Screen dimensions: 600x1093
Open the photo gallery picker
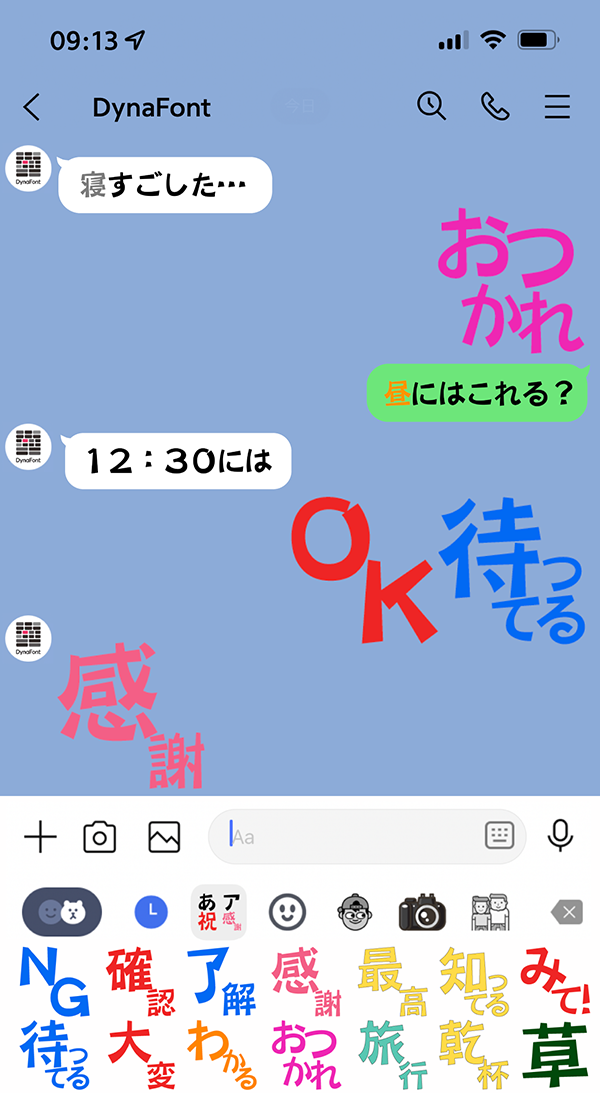[x=164, y=837]
